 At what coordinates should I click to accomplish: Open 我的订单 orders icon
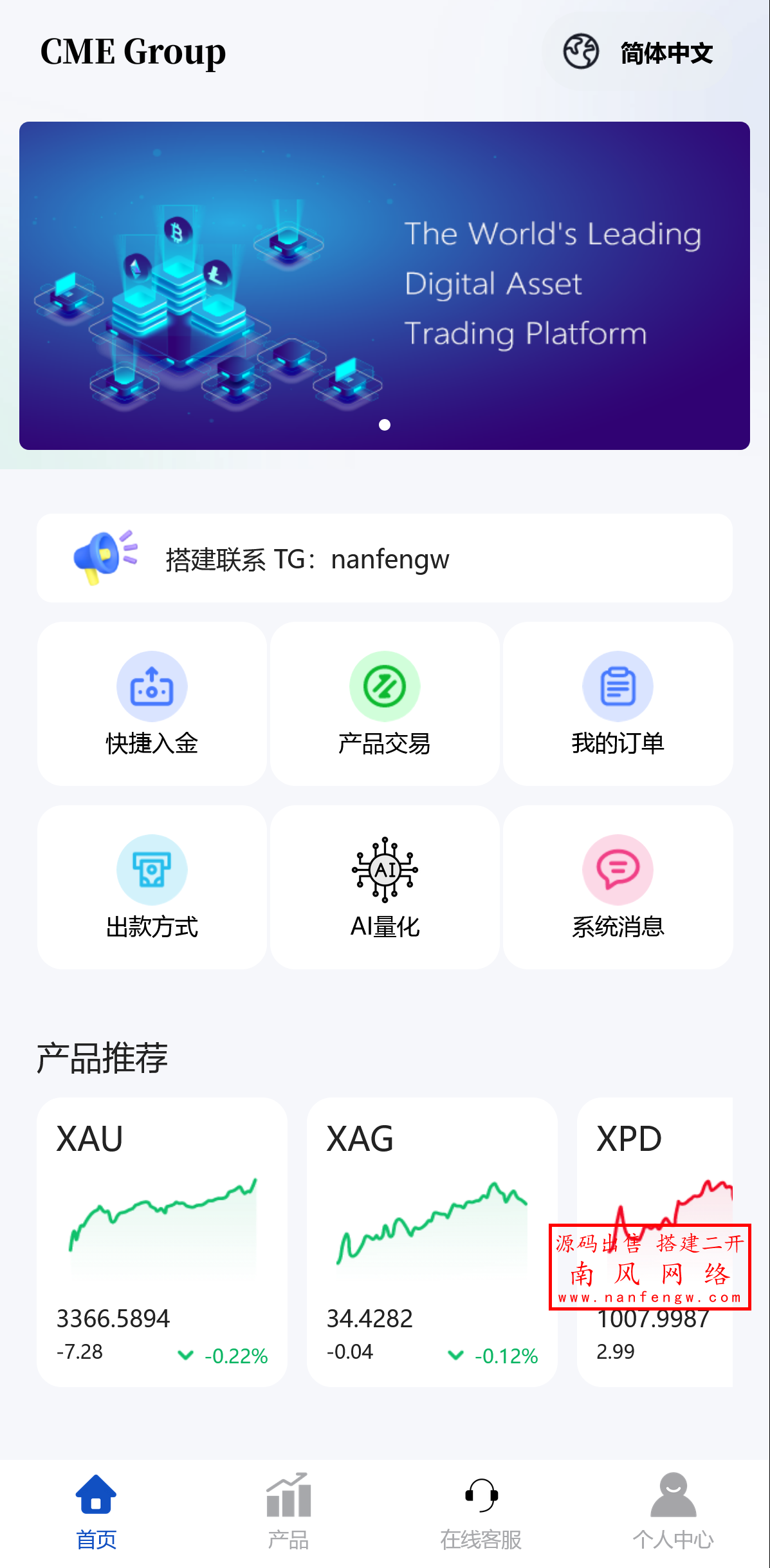pos(617,687)
